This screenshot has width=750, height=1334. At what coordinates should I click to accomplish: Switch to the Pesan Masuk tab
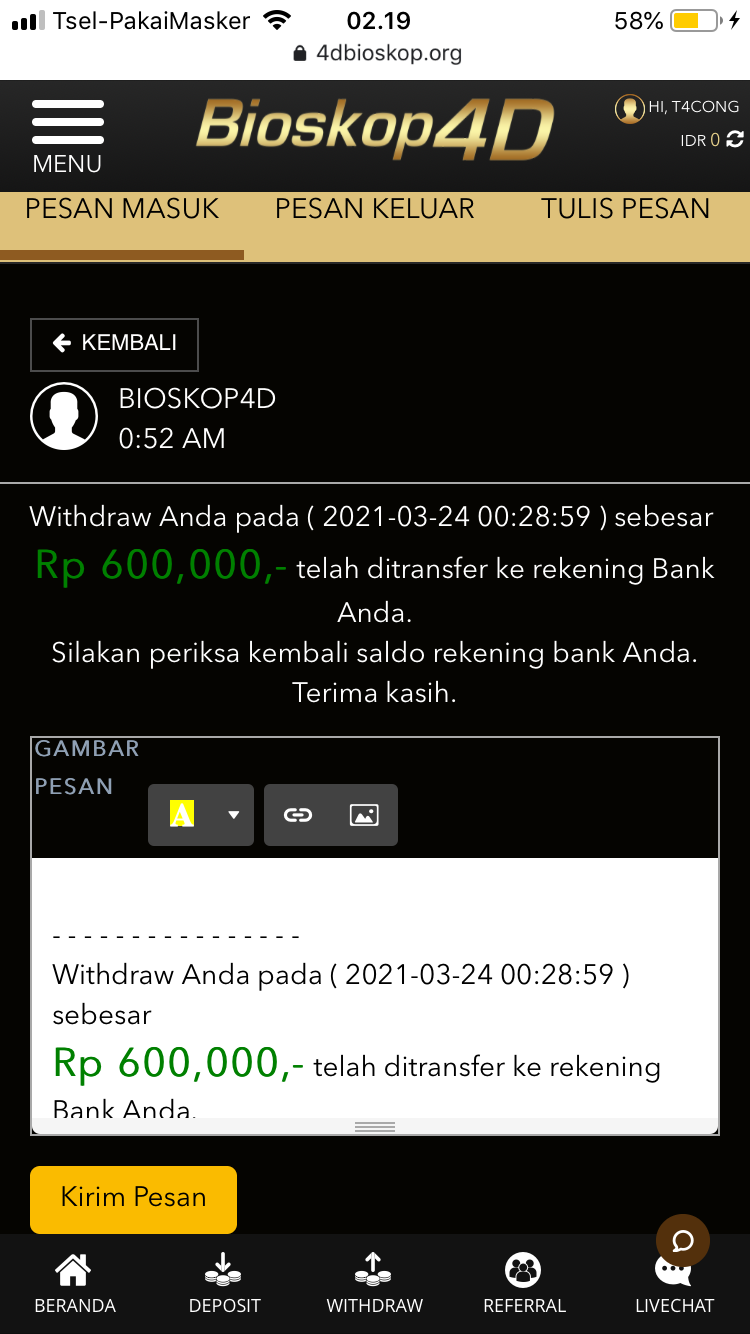(122, 209)
